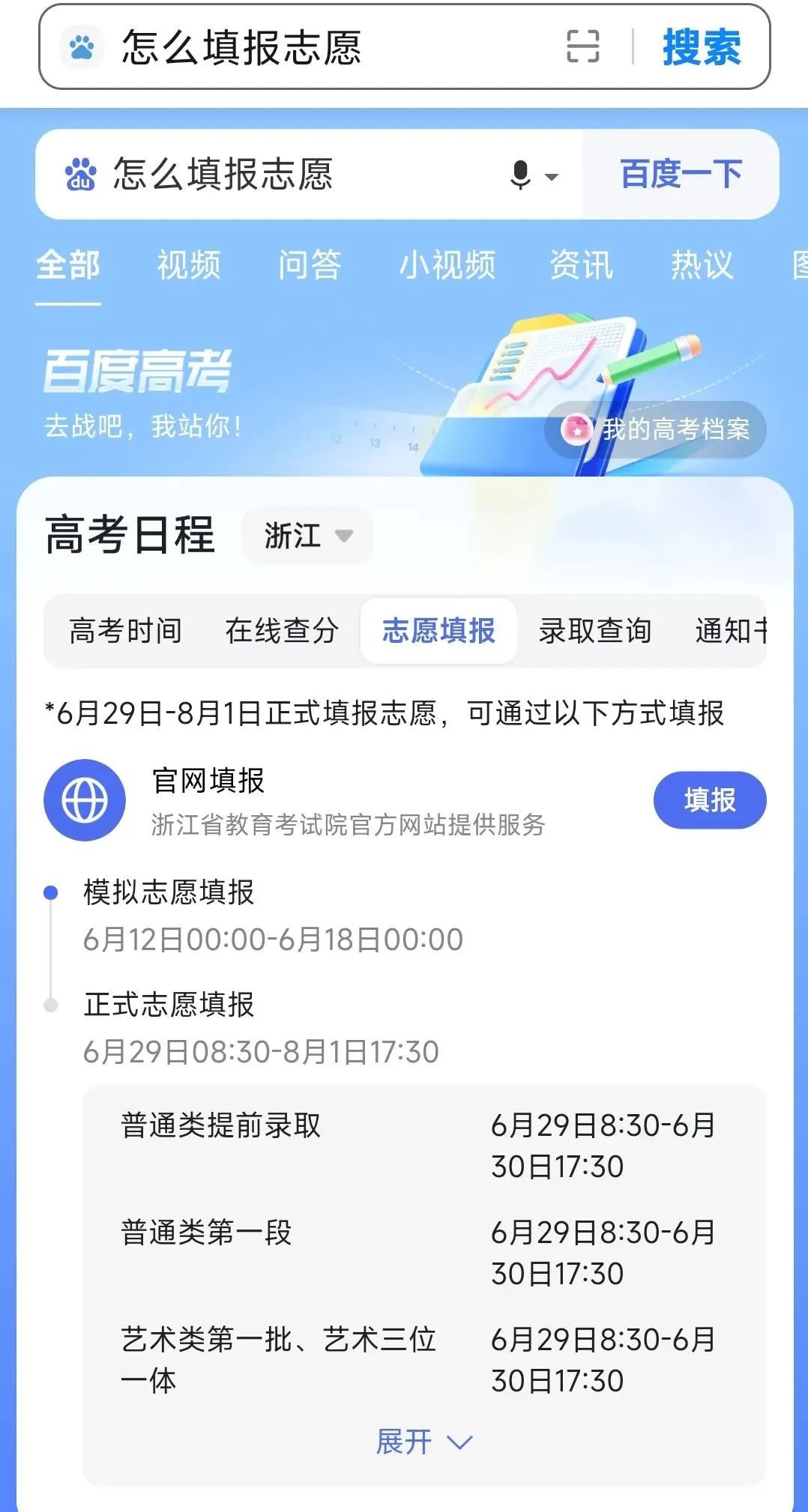Select the 录取查询 schedule option
The width and height of the screenshot is (808, 1512).
597,632
